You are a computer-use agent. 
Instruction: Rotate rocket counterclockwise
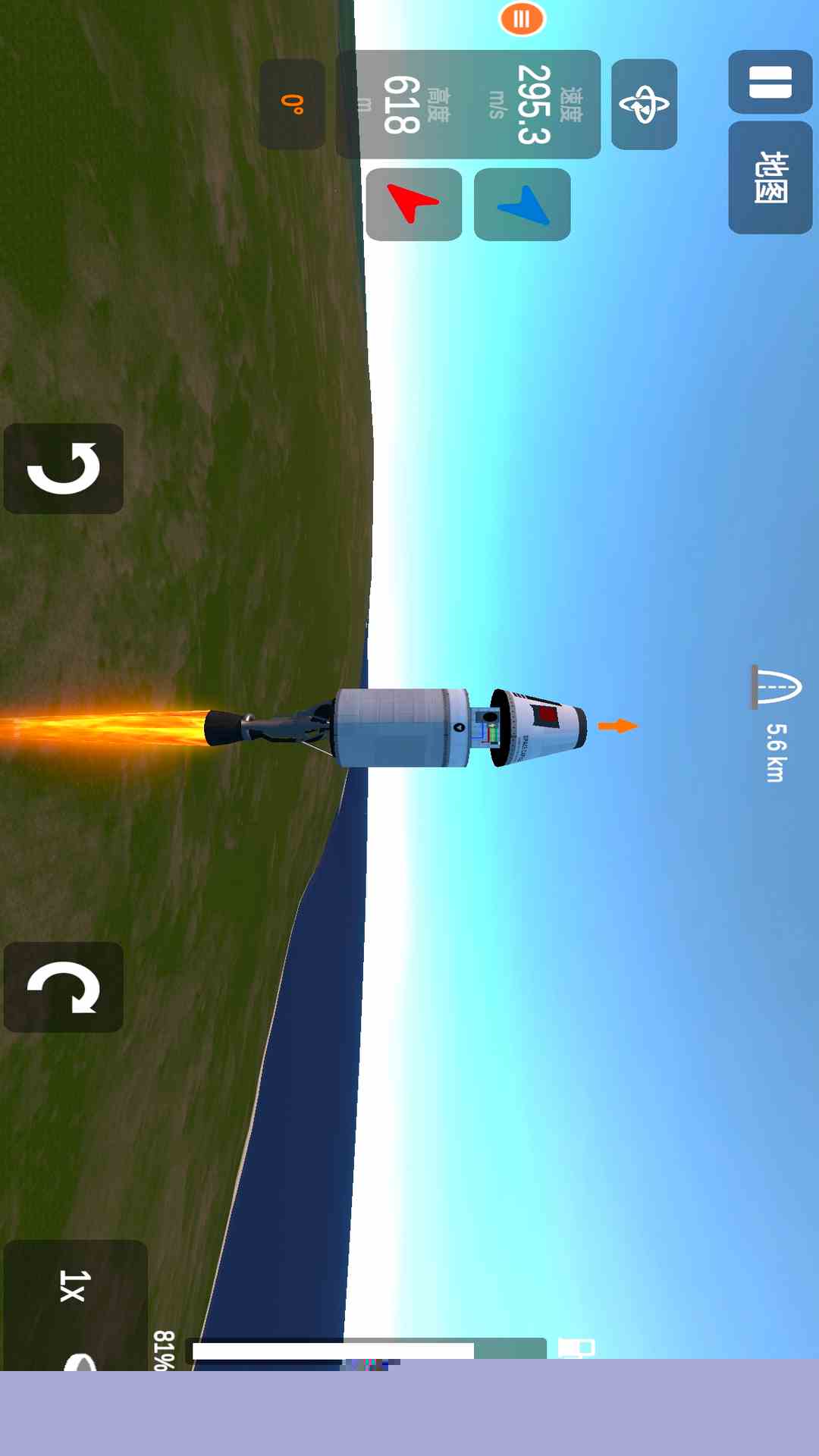tap(64, 469)
